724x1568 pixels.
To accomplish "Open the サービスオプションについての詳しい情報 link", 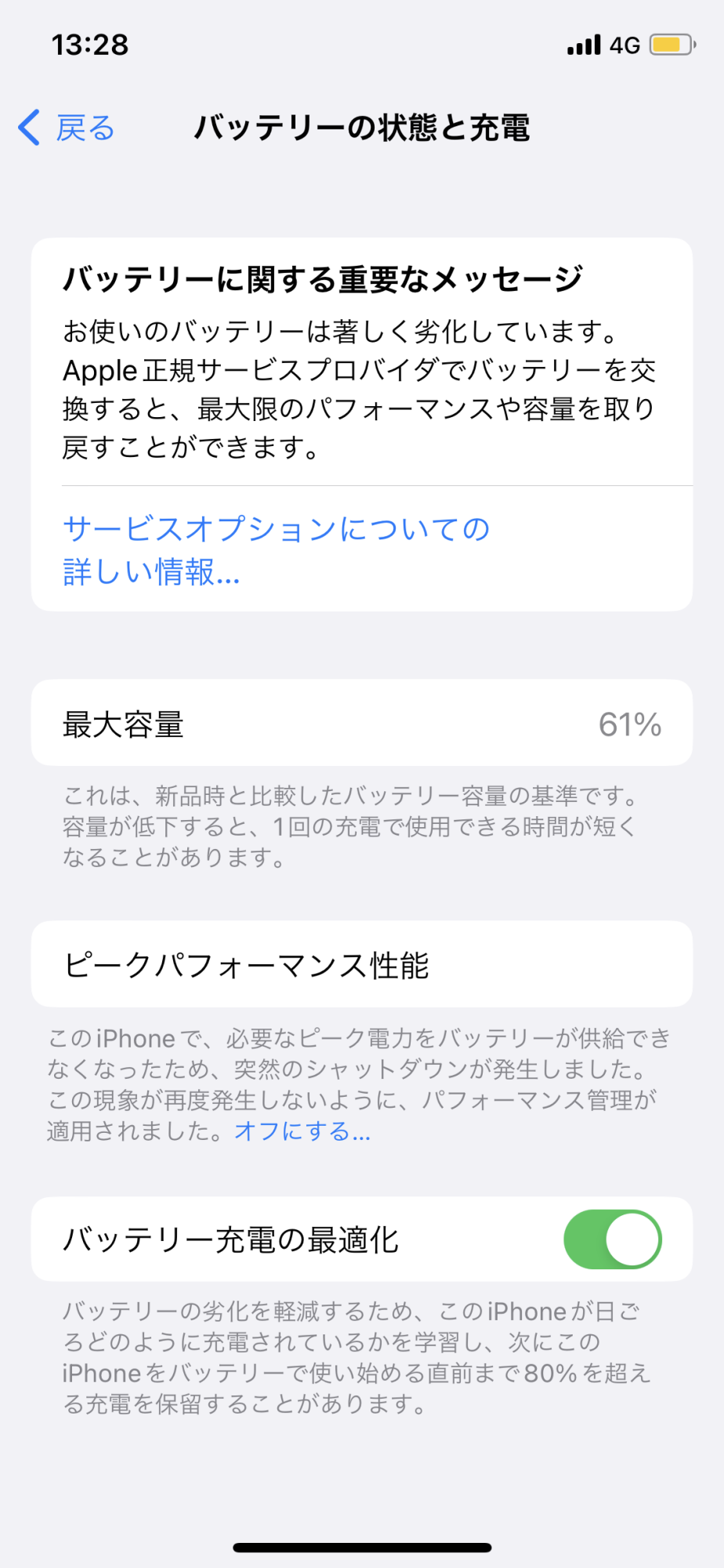I will pyautogui.click(x=276, y=550).
